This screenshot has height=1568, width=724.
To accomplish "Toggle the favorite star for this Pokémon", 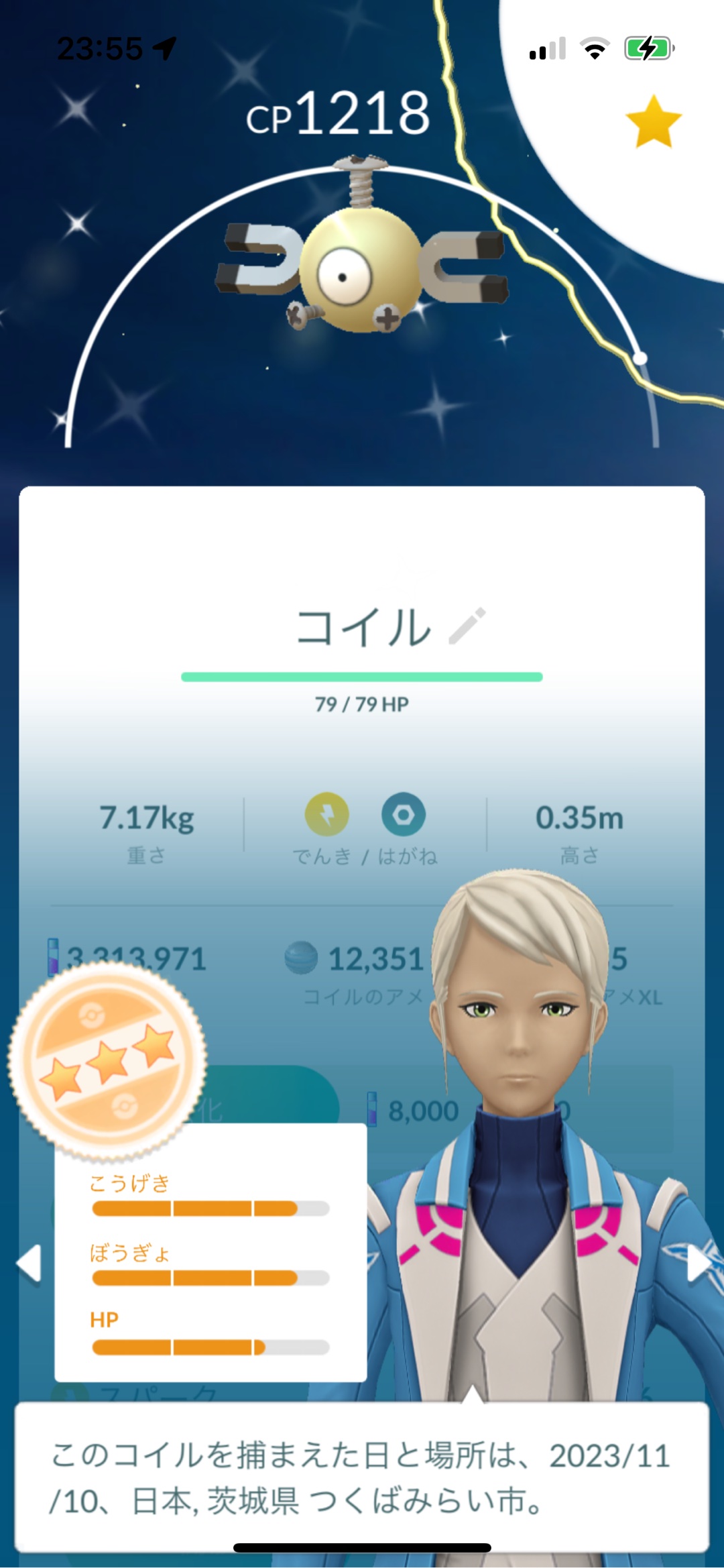I will click(x=653, y=122).
